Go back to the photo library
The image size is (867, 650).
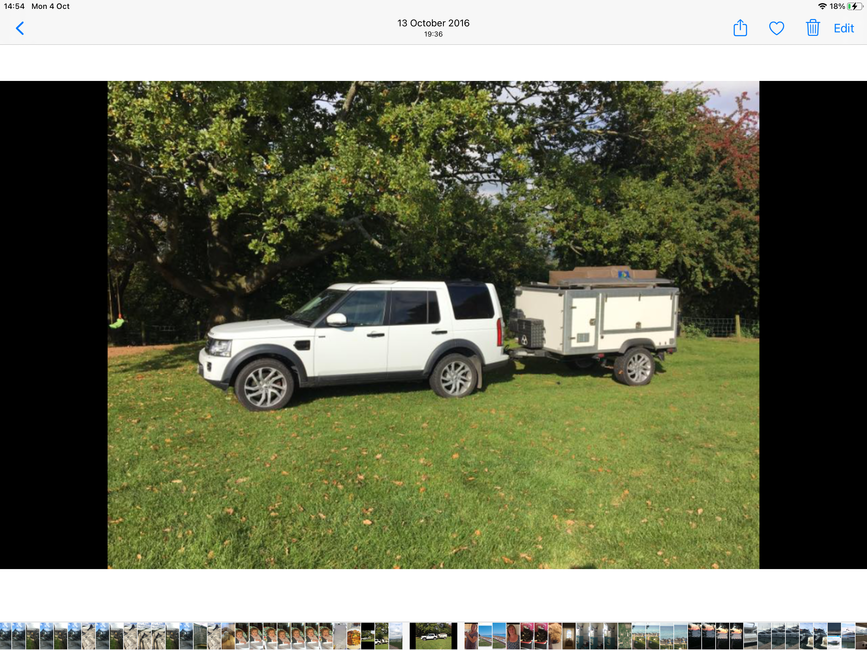(20, 28)
